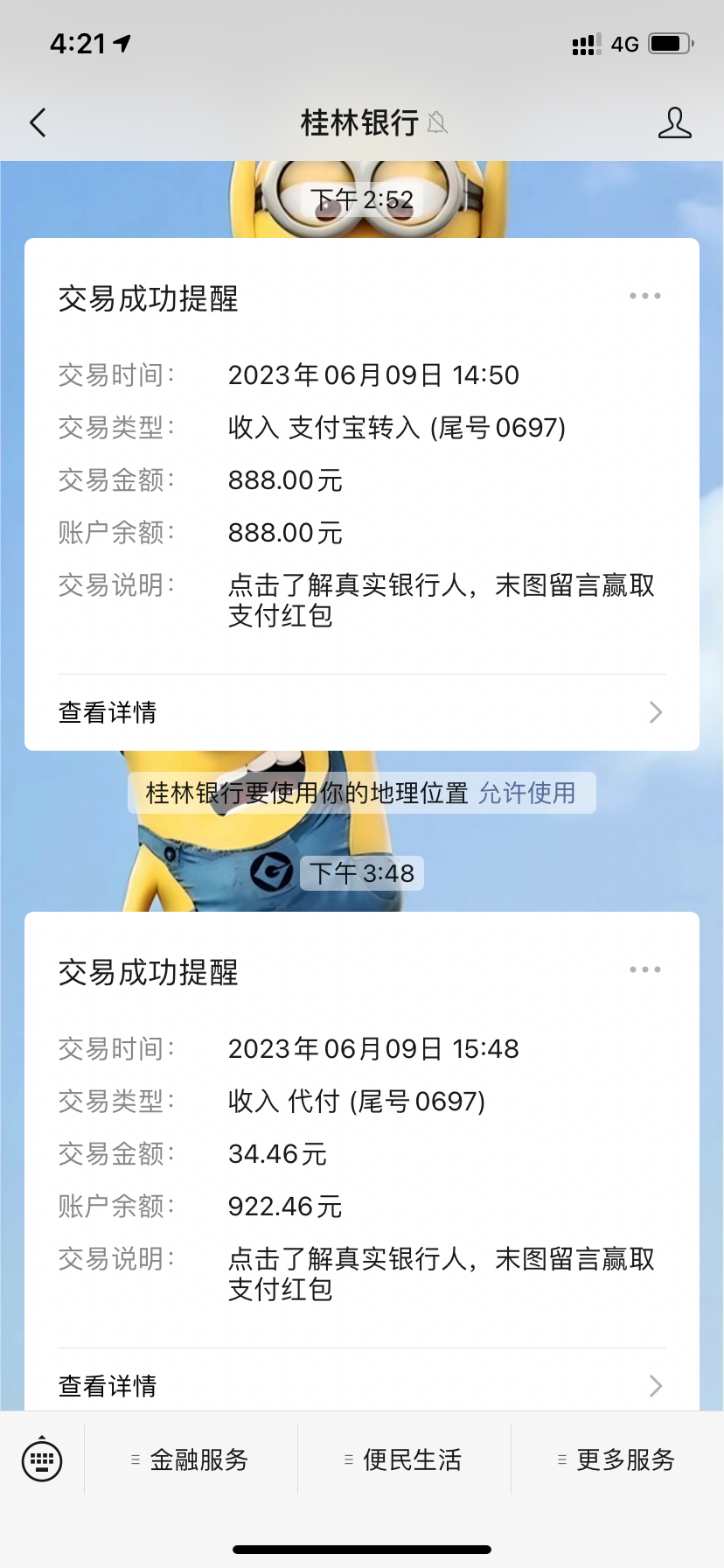Expand details chevron on the 34.46 transaction
This screenshot has height=1568, width=724.
[655, 1386]
